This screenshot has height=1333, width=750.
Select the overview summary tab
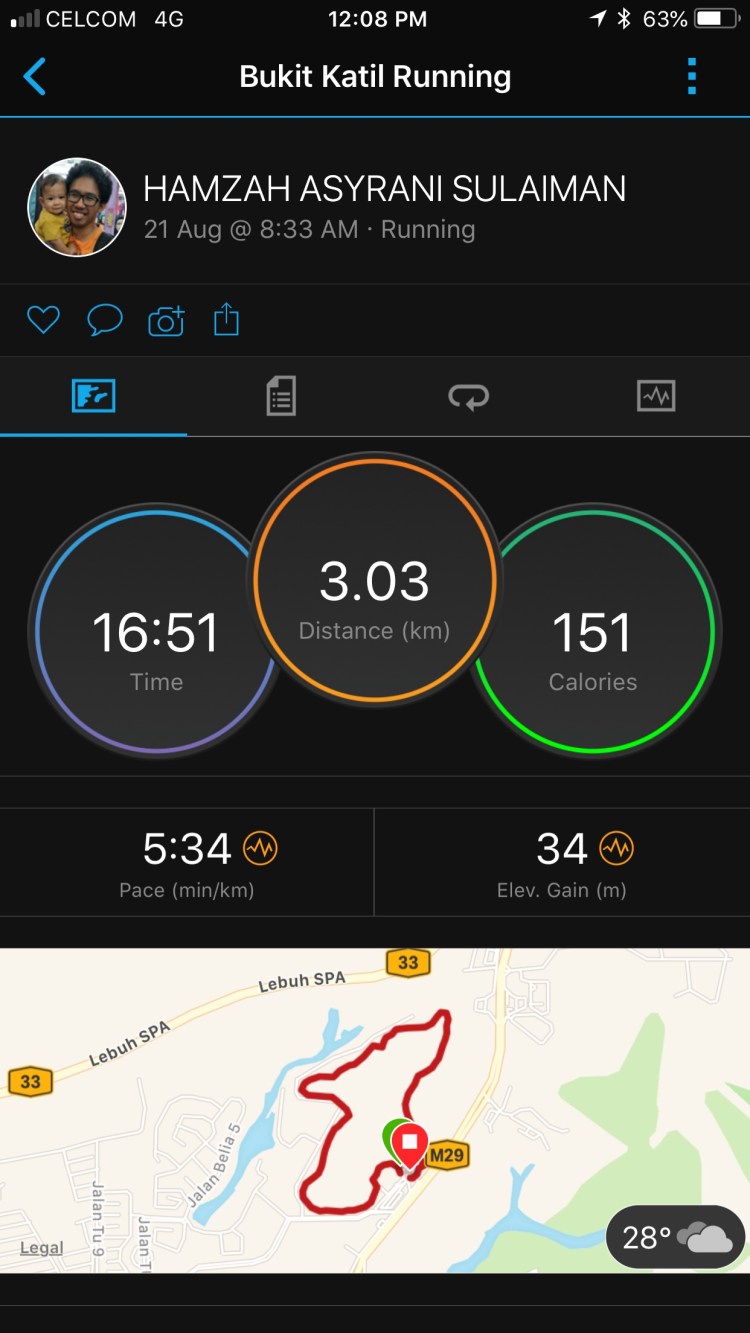point(94,396)
